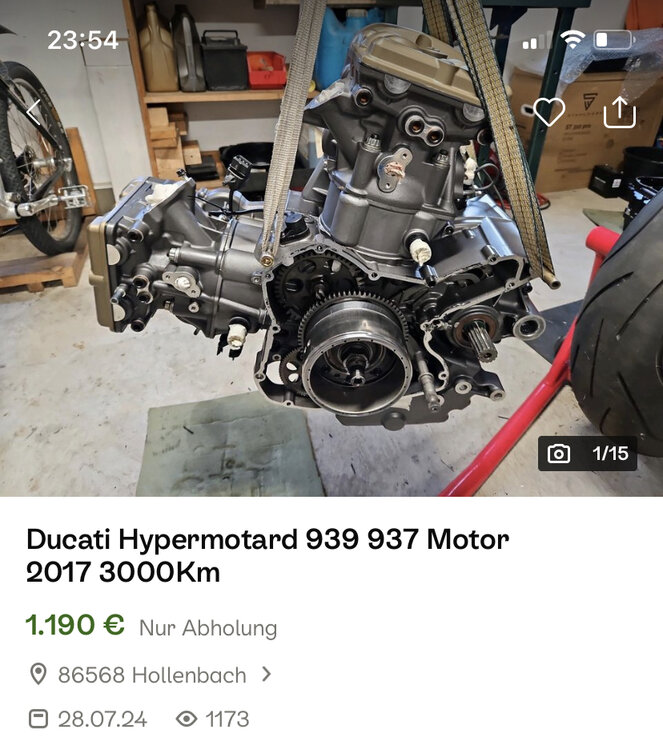The height and width of the screenshot is (750, 663).
Task: Open location 86568 Hollenbach
Action: (151, 675)
